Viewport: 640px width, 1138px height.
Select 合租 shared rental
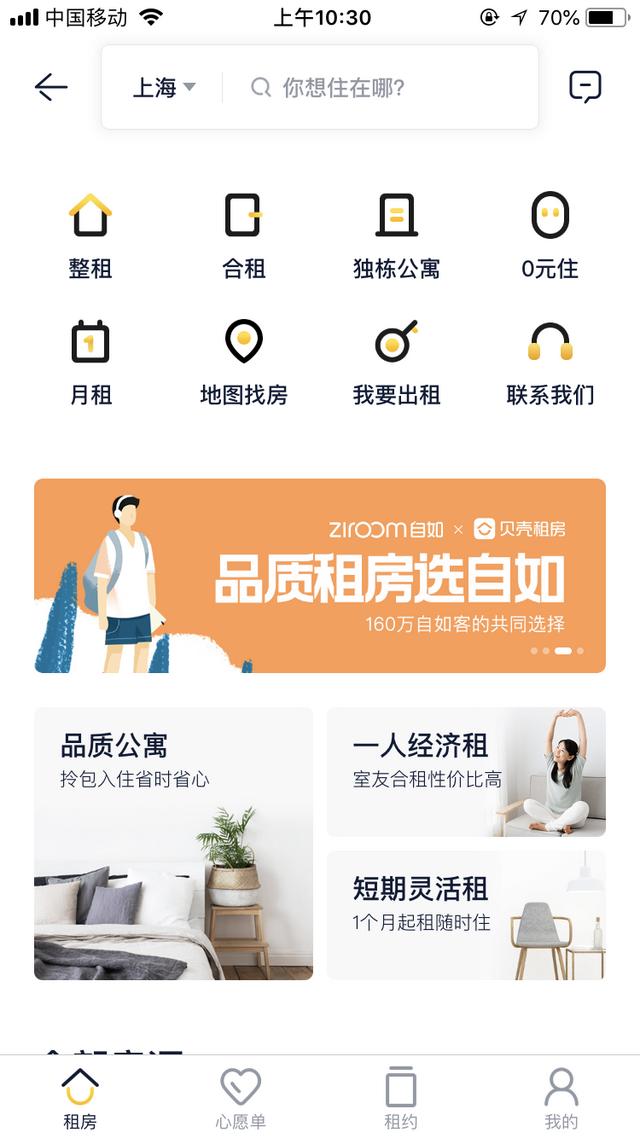(243, 236)
